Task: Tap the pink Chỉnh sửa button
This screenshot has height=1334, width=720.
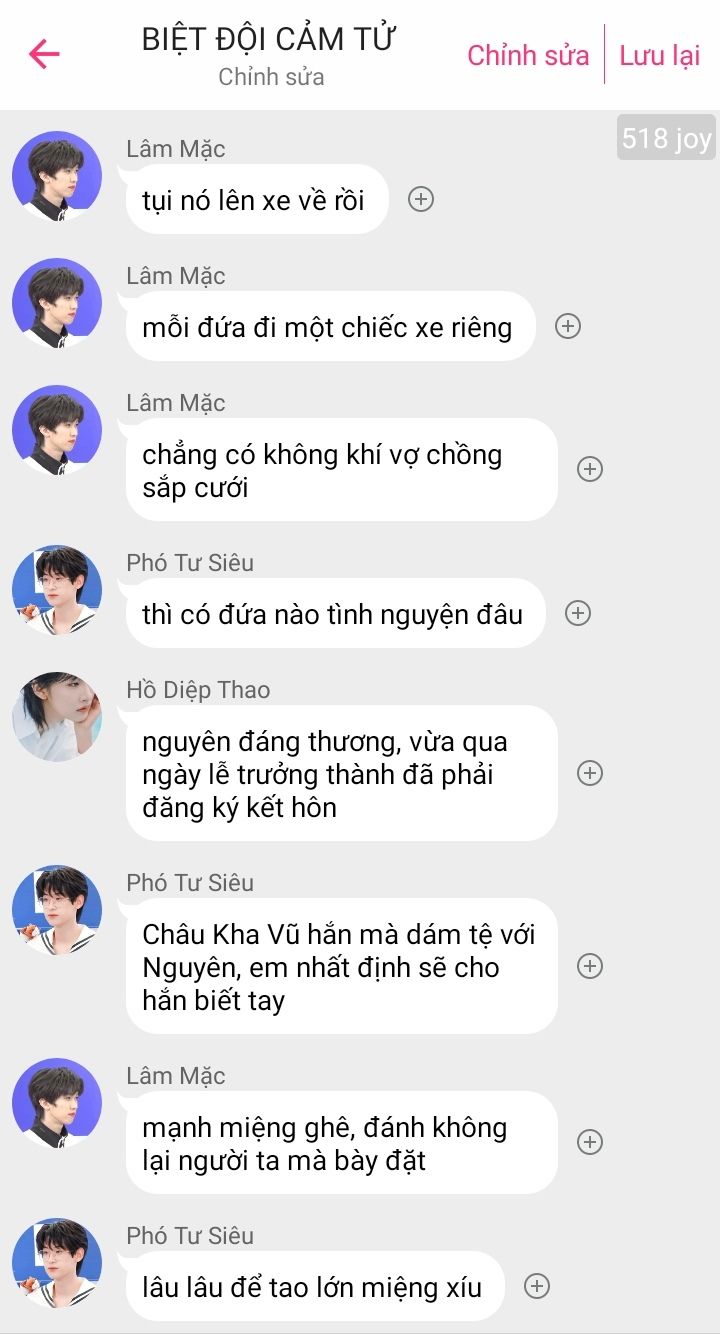Action: pos(528,55)
